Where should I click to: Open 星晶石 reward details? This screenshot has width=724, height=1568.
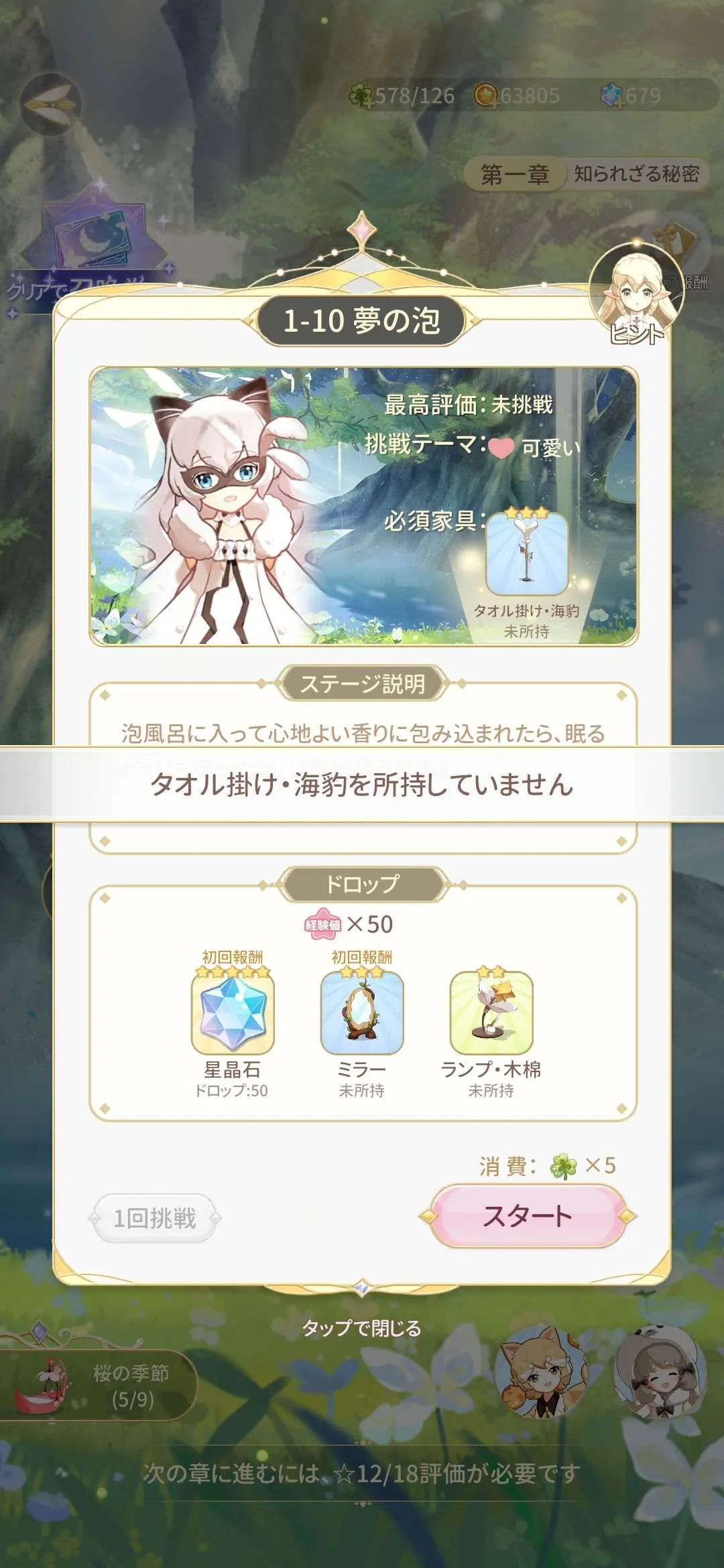233,1013
